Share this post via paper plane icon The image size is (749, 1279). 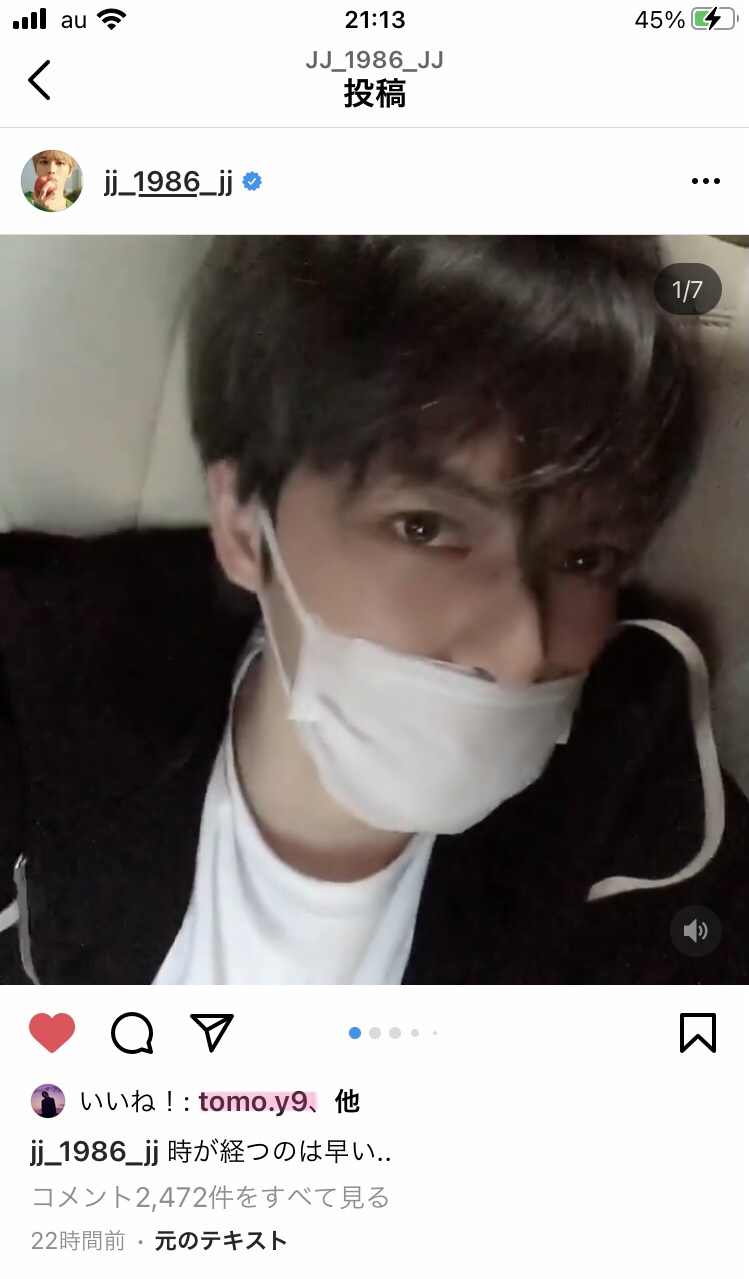click(x=211, y=1032)
